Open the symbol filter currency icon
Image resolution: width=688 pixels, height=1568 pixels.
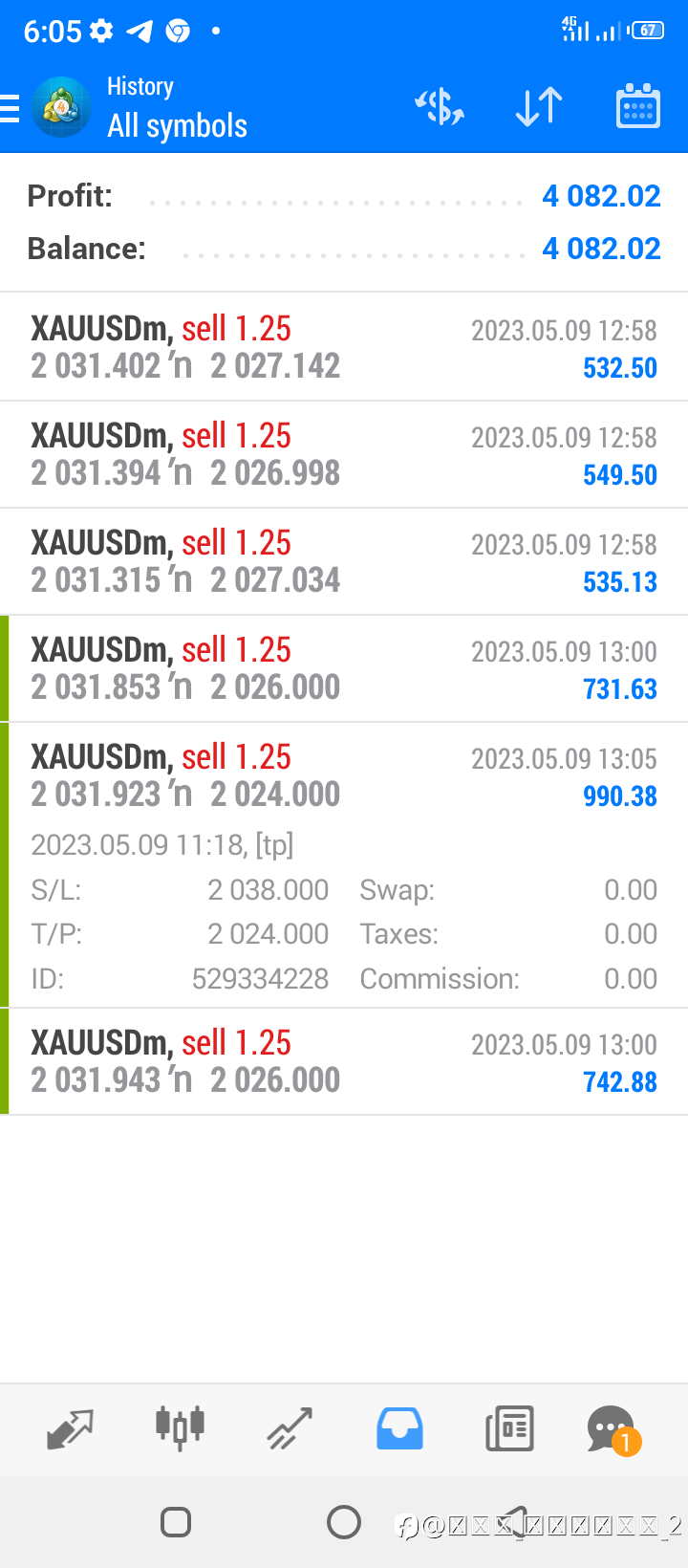pos(440,107)
